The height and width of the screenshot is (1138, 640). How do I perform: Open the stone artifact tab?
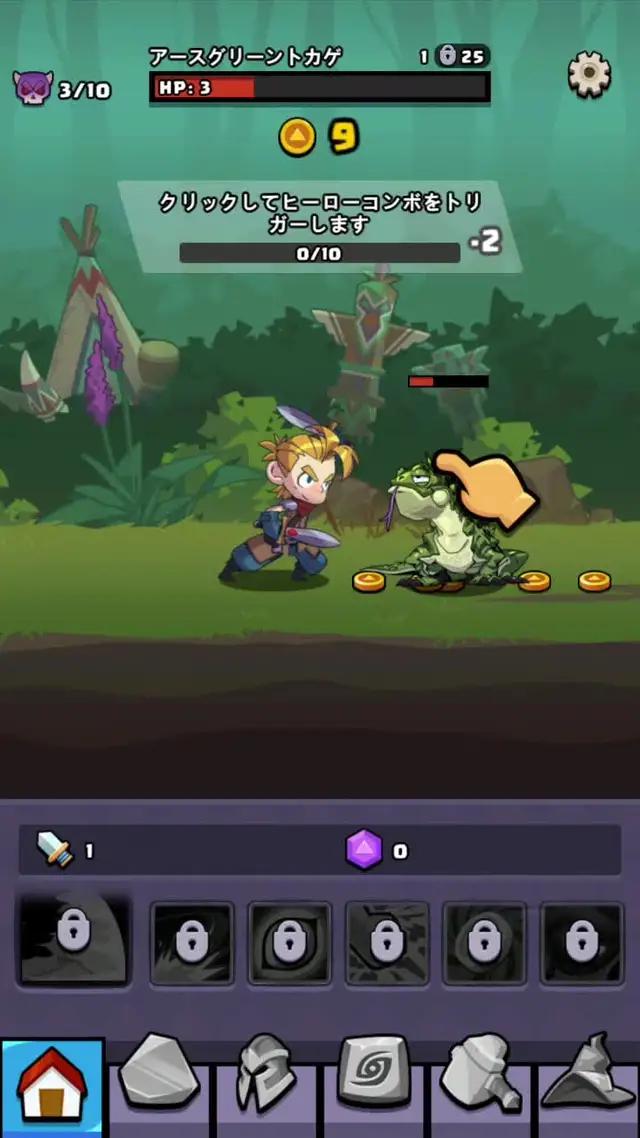click(x=159, y=1078)
